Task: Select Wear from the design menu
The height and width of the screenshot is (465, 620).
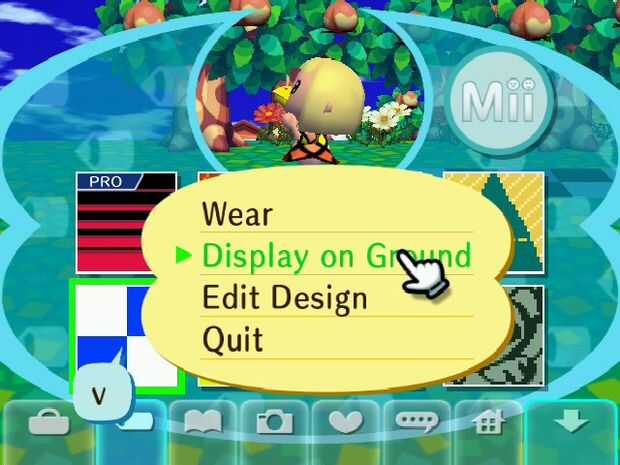Action: (x=236, y=213)
